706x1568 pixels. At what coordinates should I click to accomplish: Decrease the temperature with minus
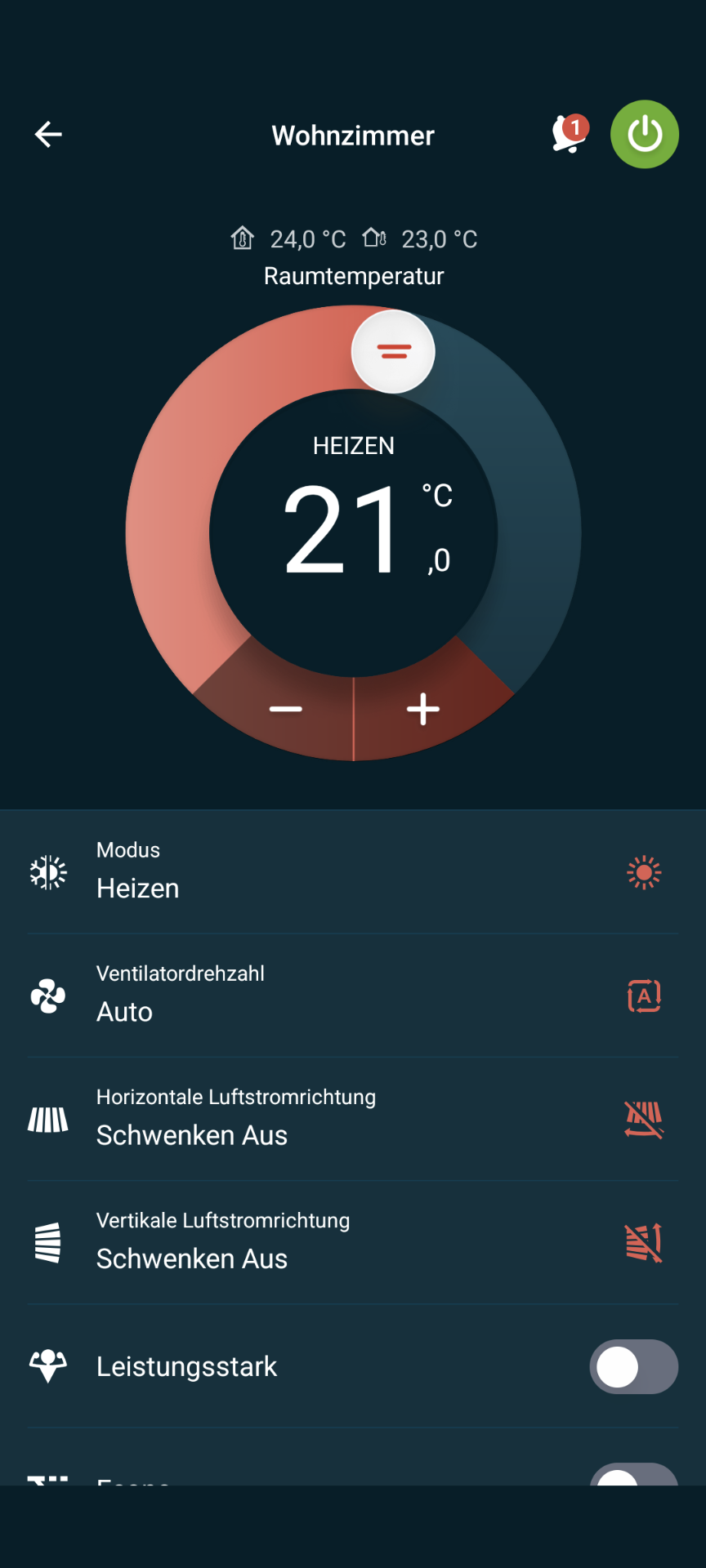(x=286, y=709)
